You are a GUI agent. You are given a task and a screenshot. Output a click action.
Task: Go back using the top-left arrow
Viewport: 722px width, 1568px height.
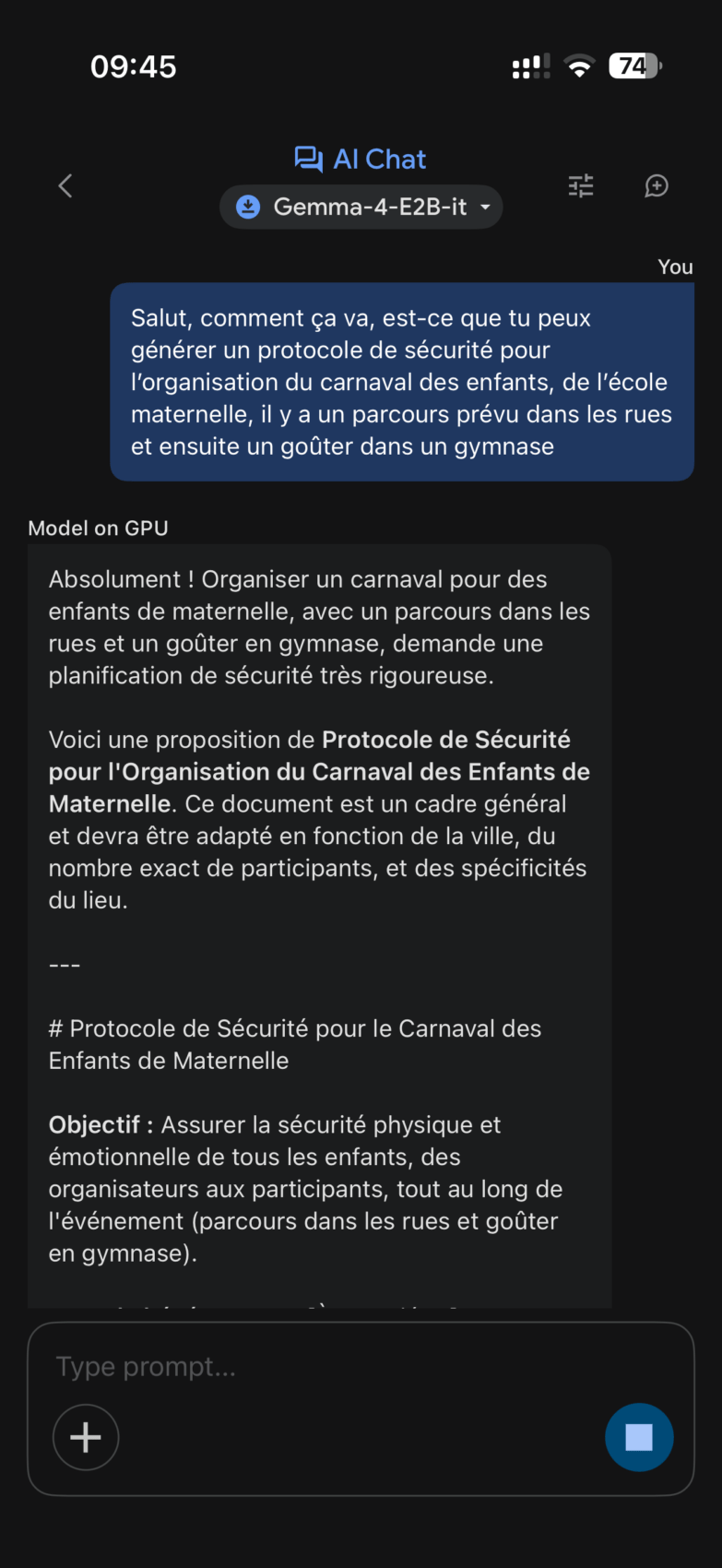65,185
